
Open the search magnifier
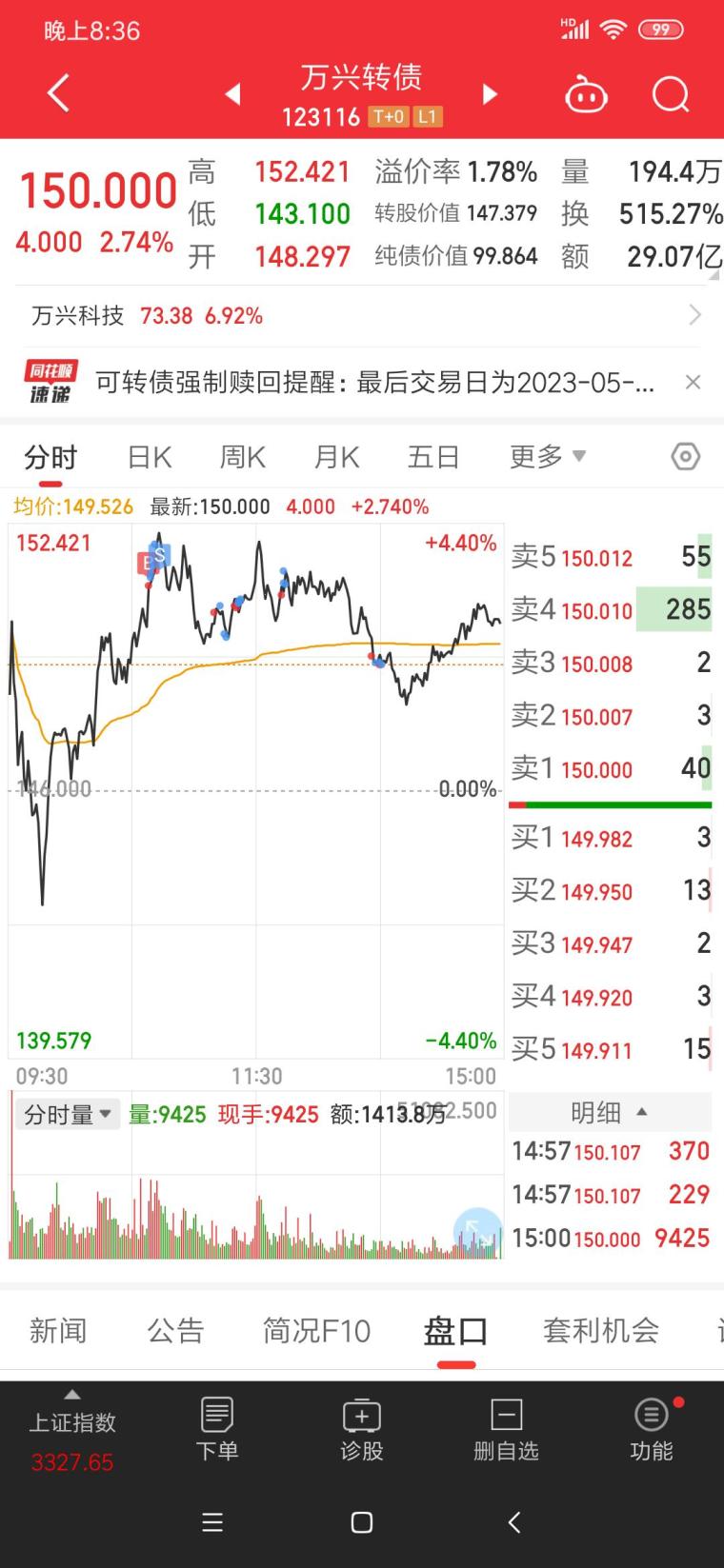tap(671, 94)
